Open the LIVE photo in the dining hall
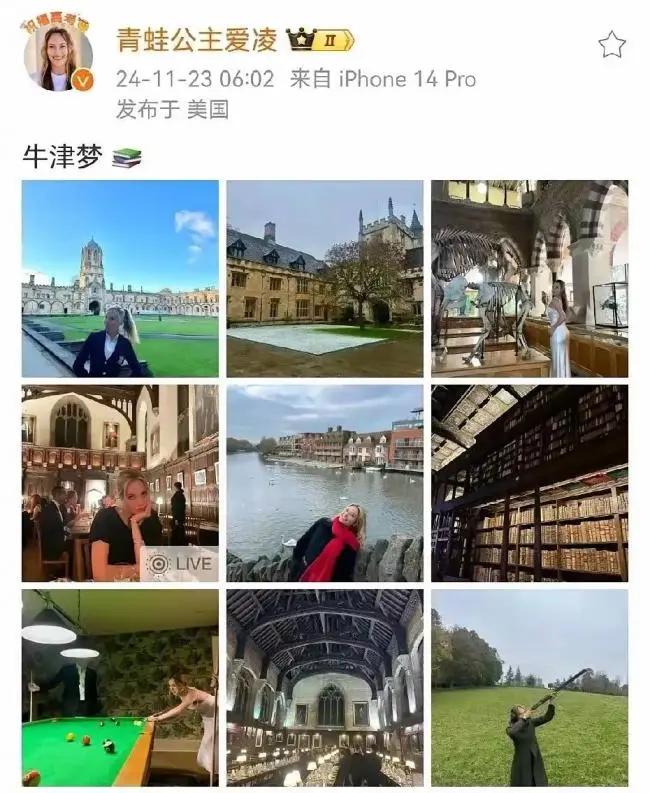The height and width of the screenshot is (793, 650). click(120, 483)
